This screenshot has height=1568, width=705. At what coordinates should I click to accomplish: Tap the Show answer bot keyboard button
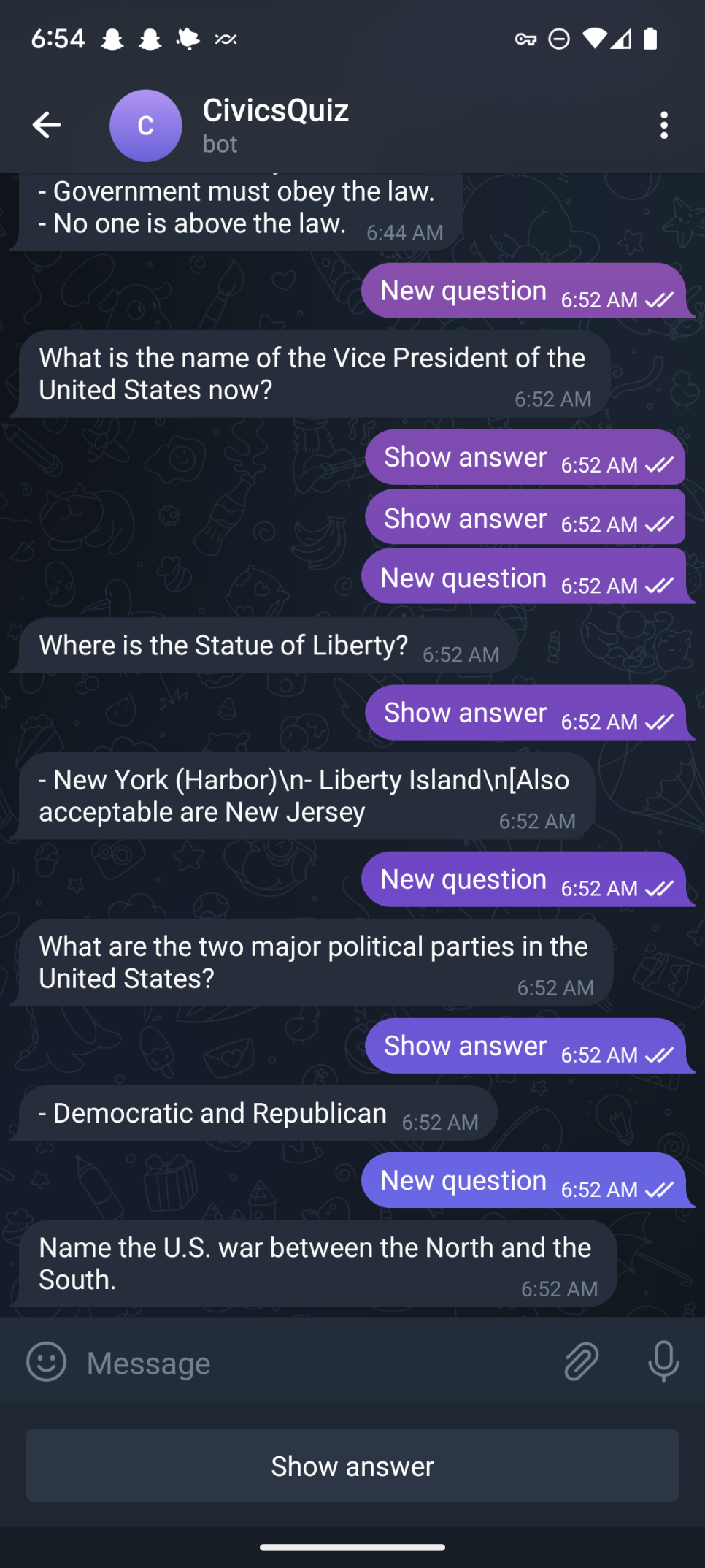click(352, 1466)
